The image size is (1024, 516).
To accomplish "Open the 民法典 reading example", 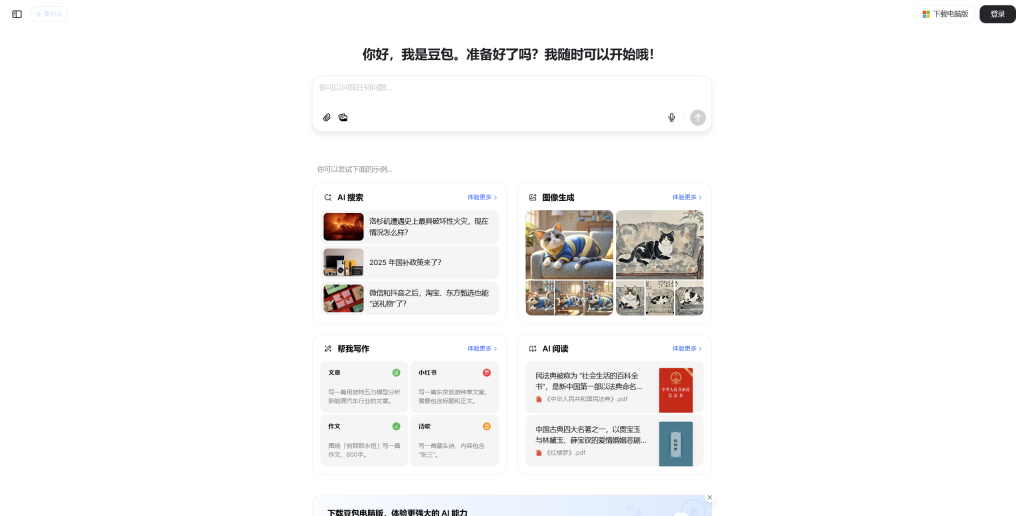I will (x=614, y=387).
